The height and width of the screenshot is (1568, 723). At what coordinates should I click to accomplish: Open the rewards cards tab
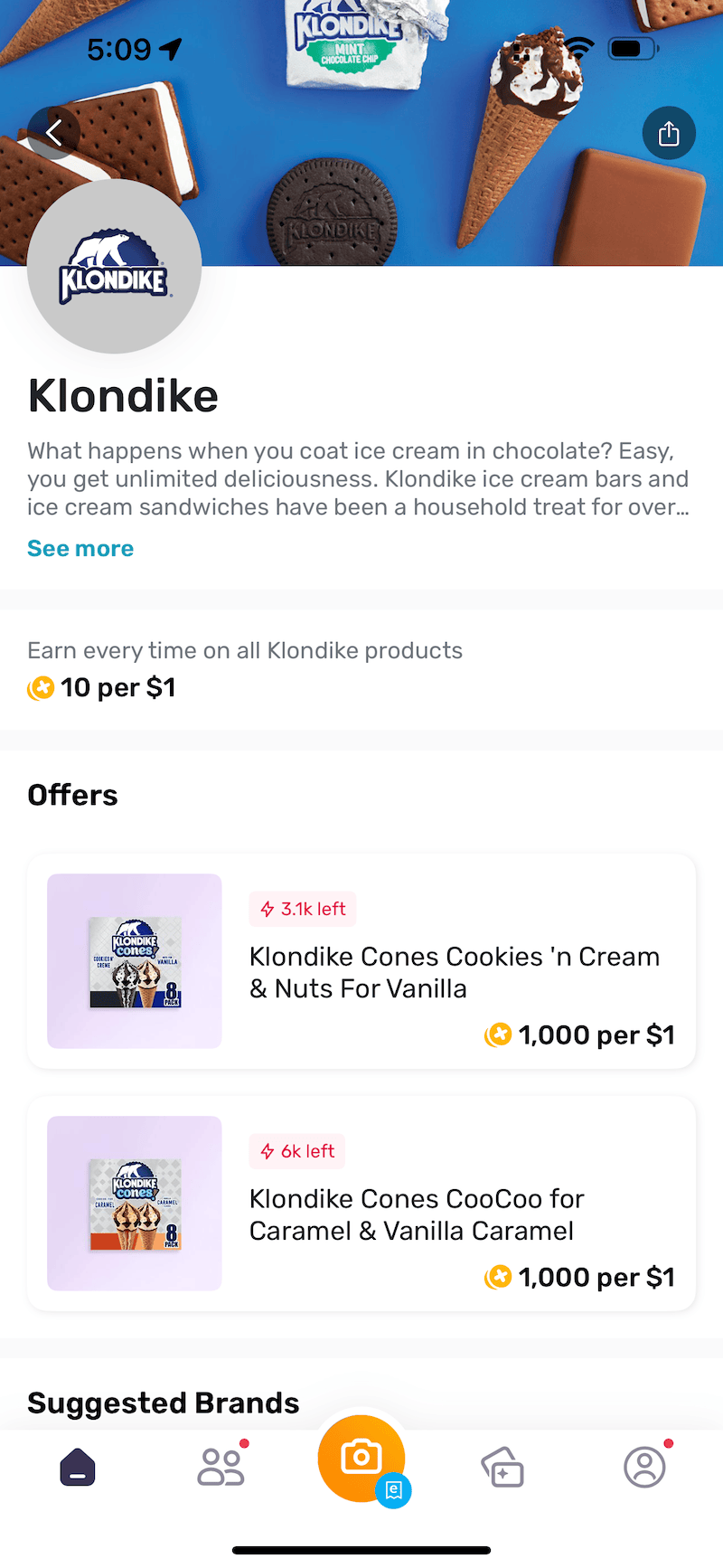tap(502, 1467)
